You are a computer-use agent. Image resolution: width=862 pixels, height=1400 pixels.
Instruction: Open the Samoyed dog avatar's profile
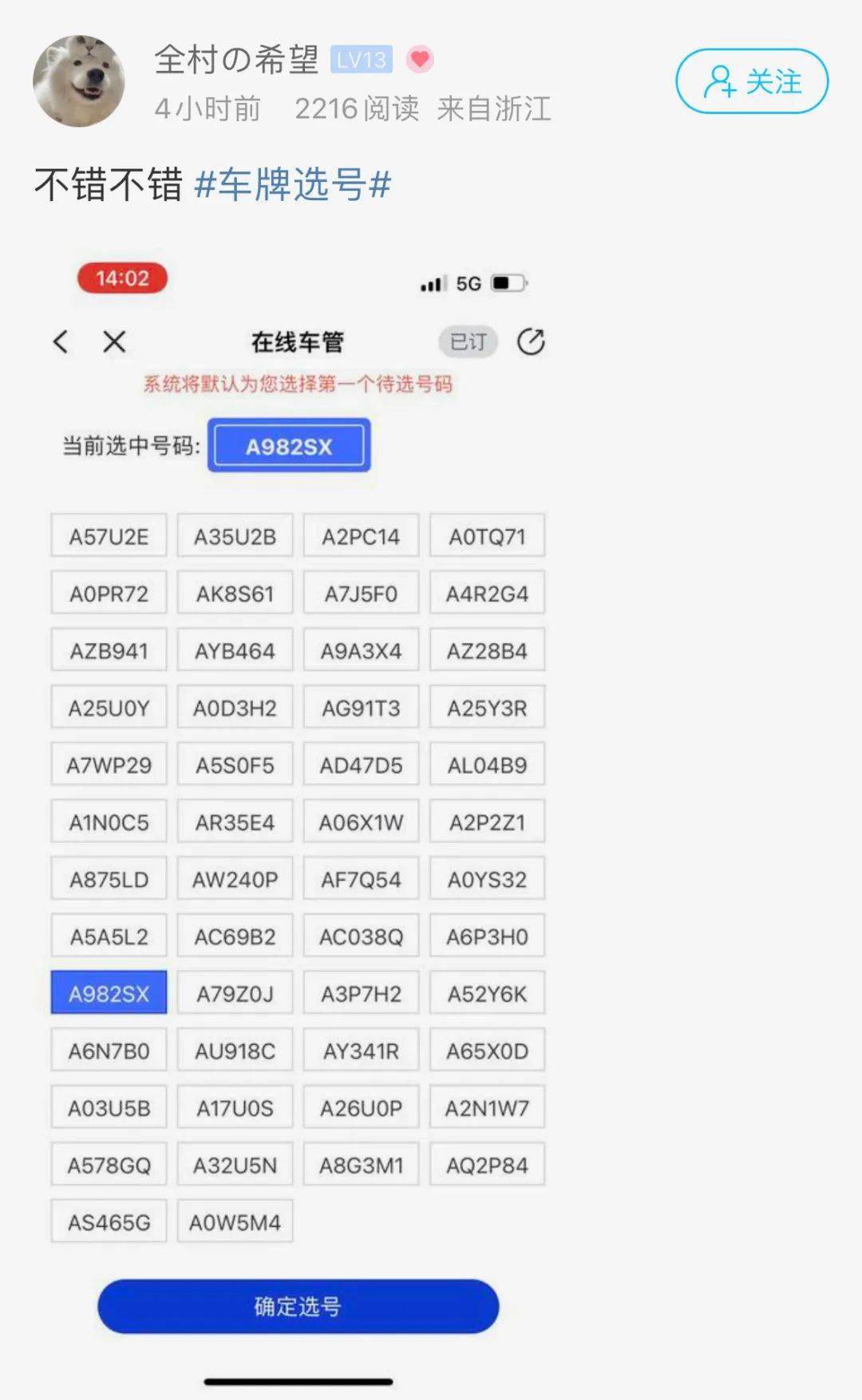click(x=78, y=81)
